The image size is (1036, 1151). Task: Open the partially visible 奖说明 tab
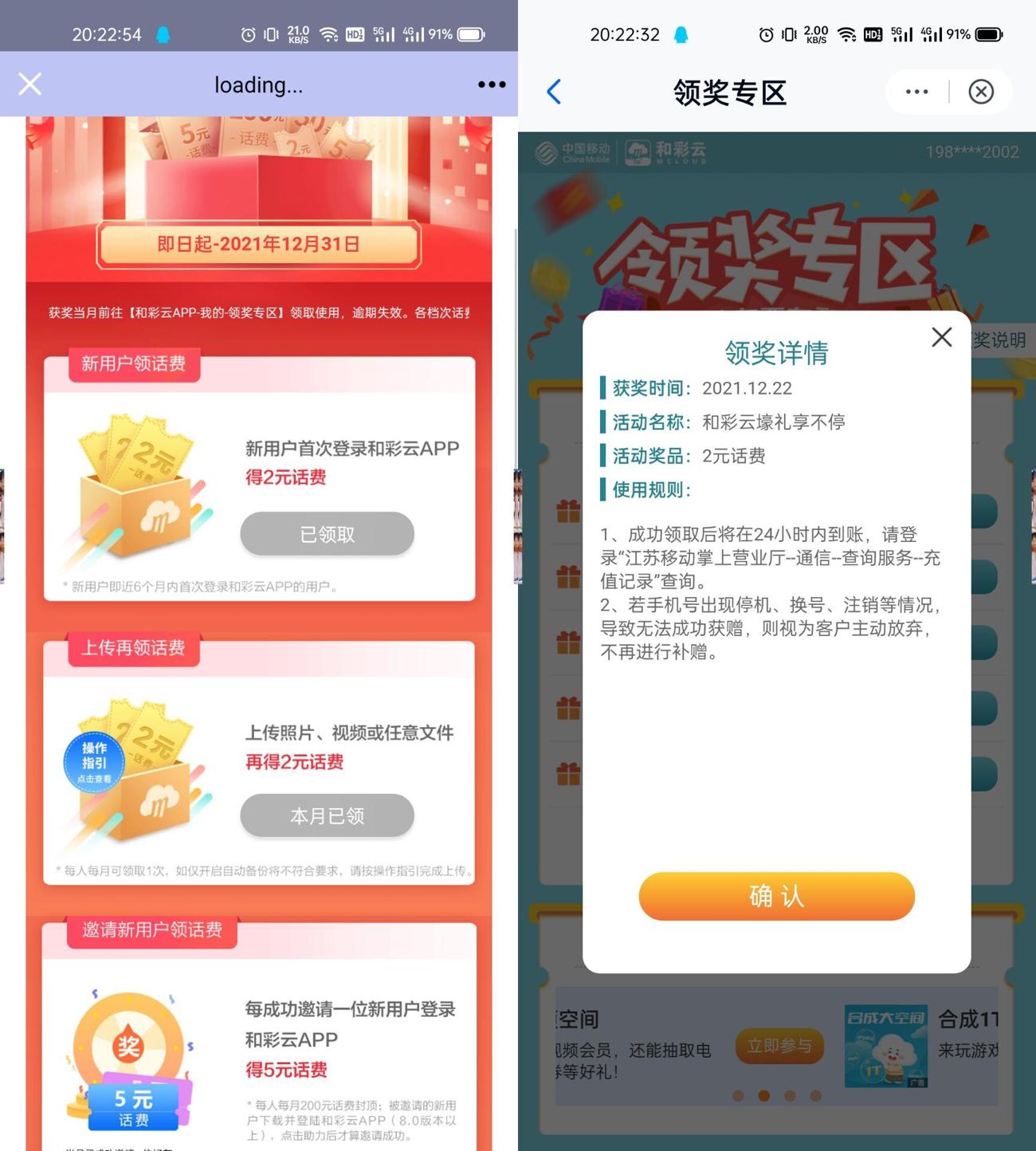point(999,340)
